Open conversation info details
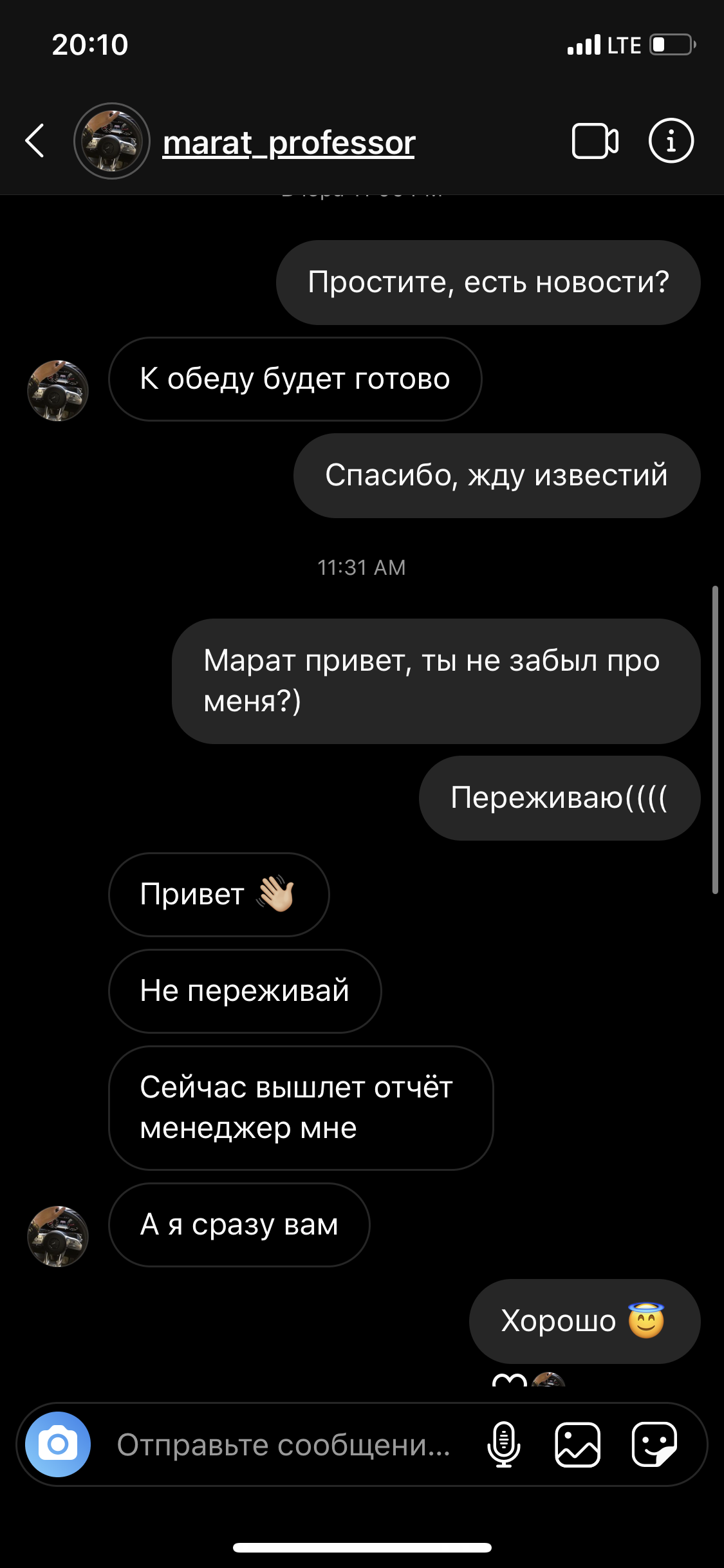Viewport: 724px width, 1568px height. [671, 141]
